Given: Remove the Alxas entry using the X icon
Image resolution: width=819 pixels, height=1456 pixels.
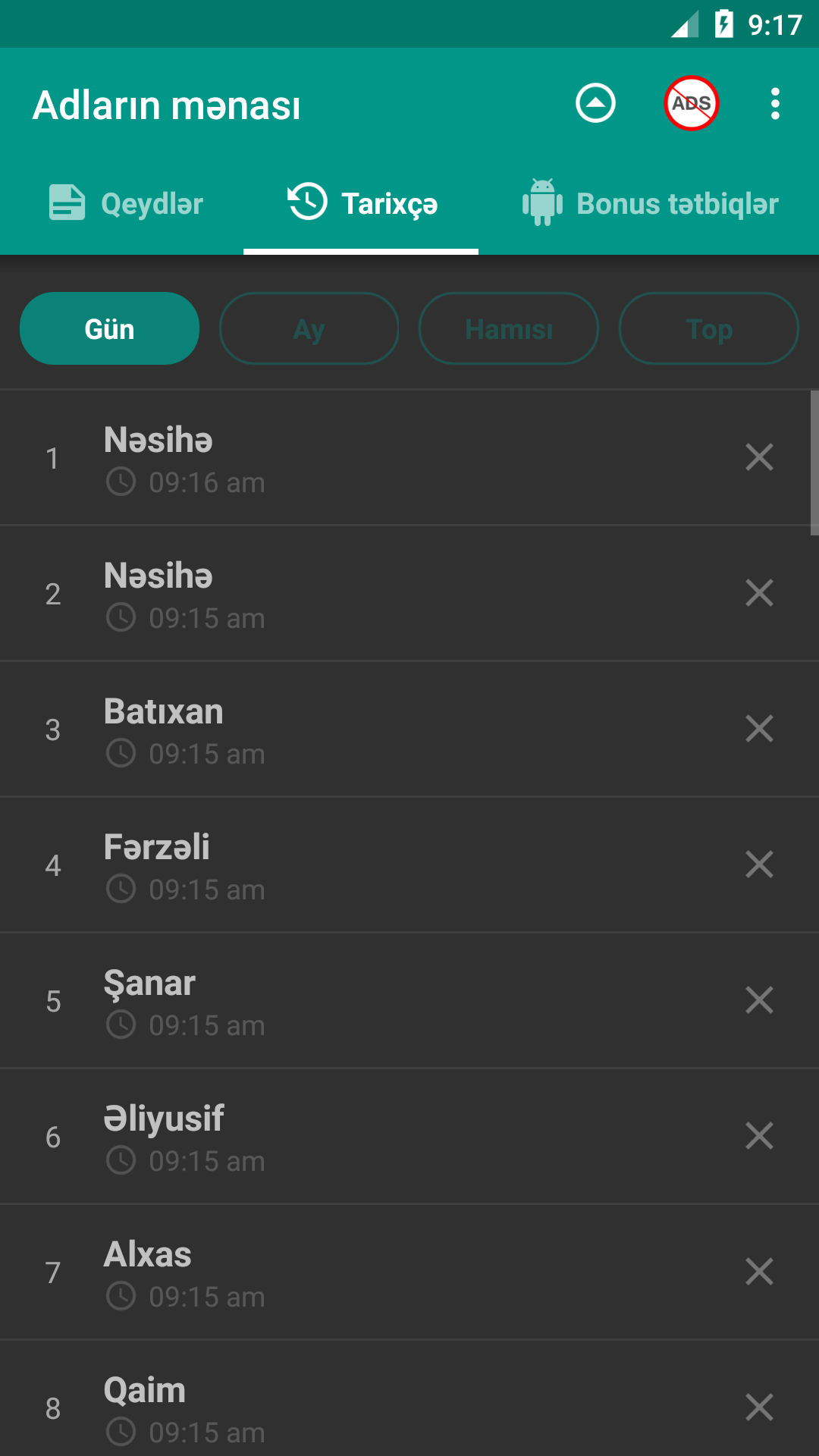Looking at the screenshot, I should [x=759, y=1272].
